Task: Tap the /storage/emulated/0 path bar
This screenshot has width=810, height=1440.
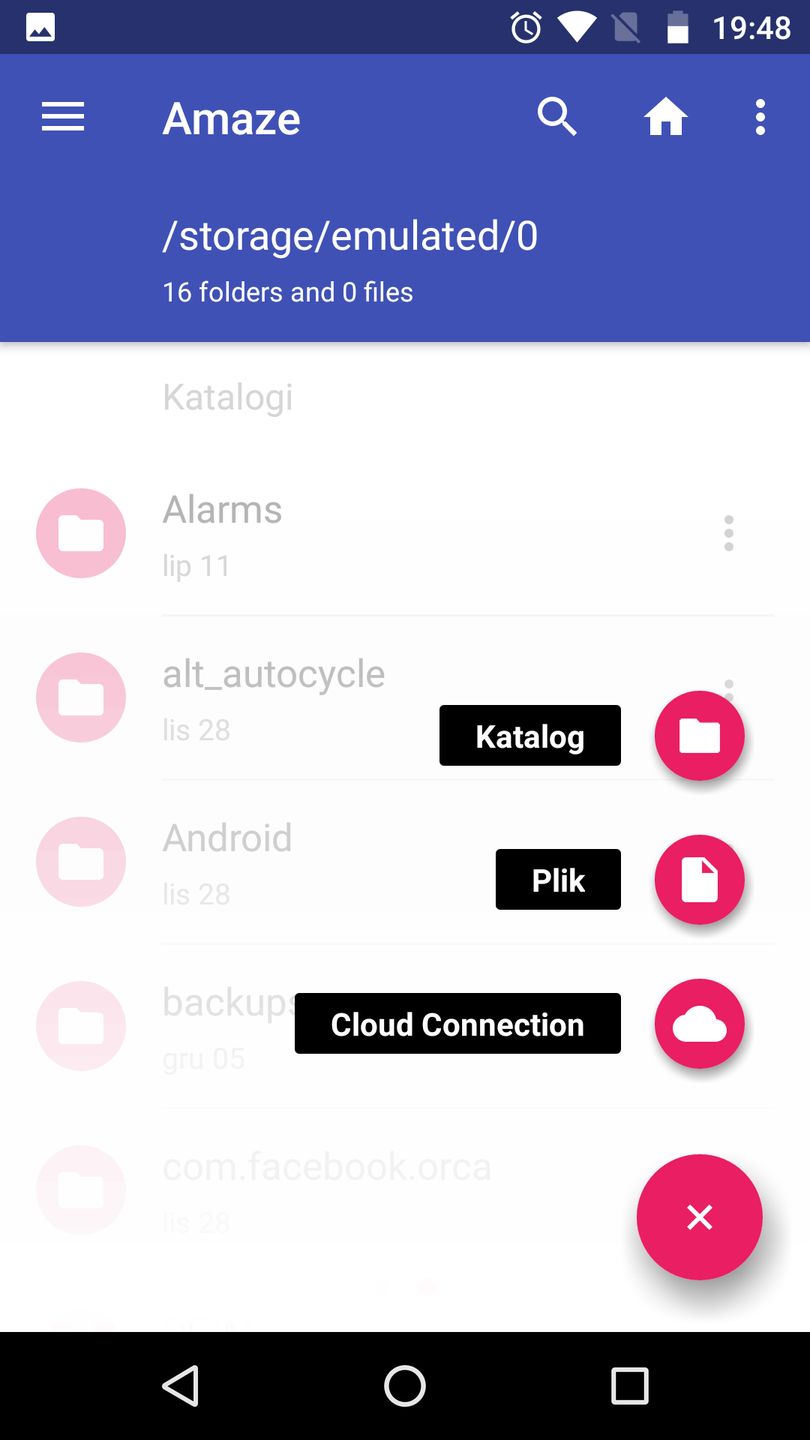Action: click(x=350, y=237)
